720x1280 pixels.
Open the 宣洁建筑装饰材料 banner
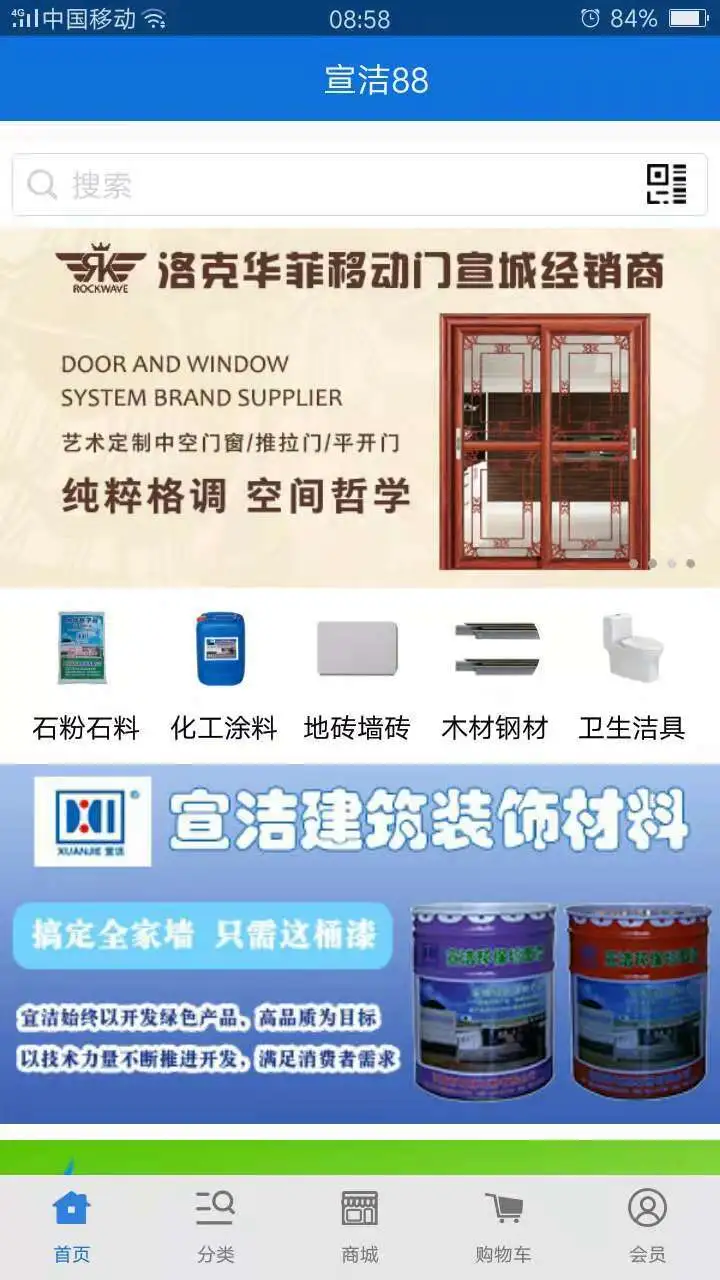click(x=360, y=943)
